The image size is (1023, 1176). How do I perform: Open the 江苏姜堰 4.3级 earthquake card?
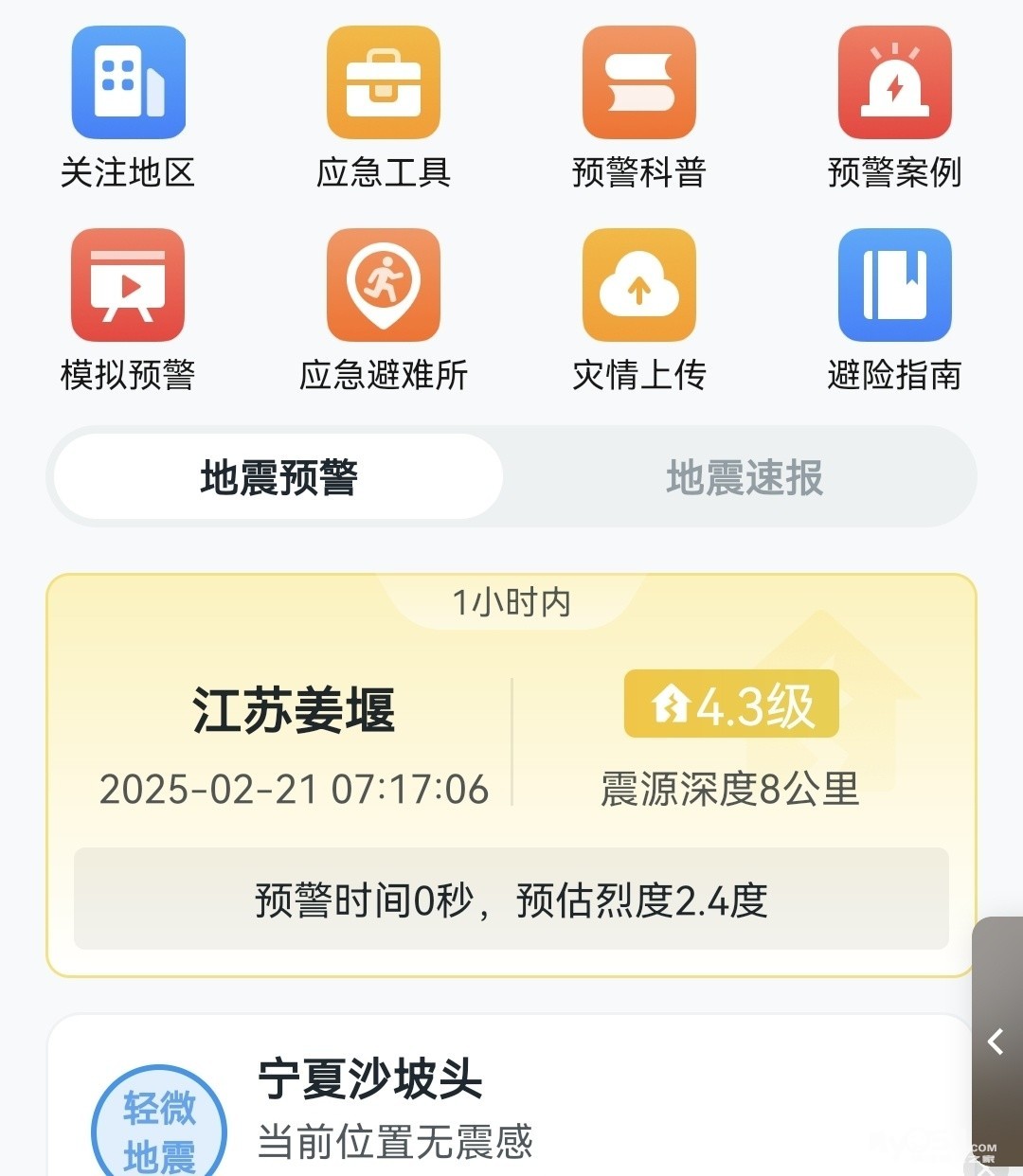pyautogui.click(x=511, y=748)
